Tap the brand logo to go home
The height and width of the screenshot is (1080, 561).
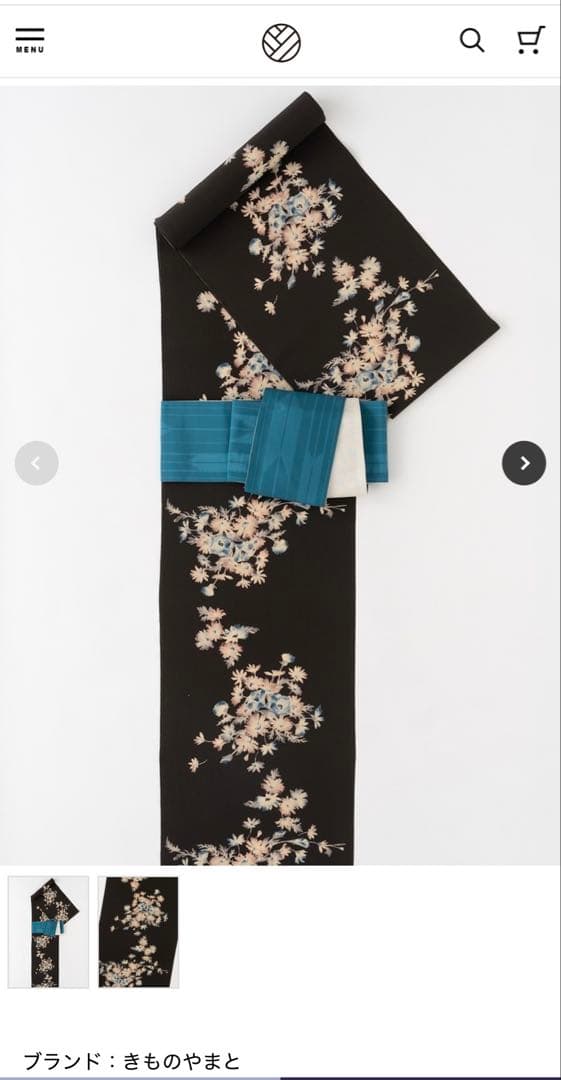click(x=281, y=43)
